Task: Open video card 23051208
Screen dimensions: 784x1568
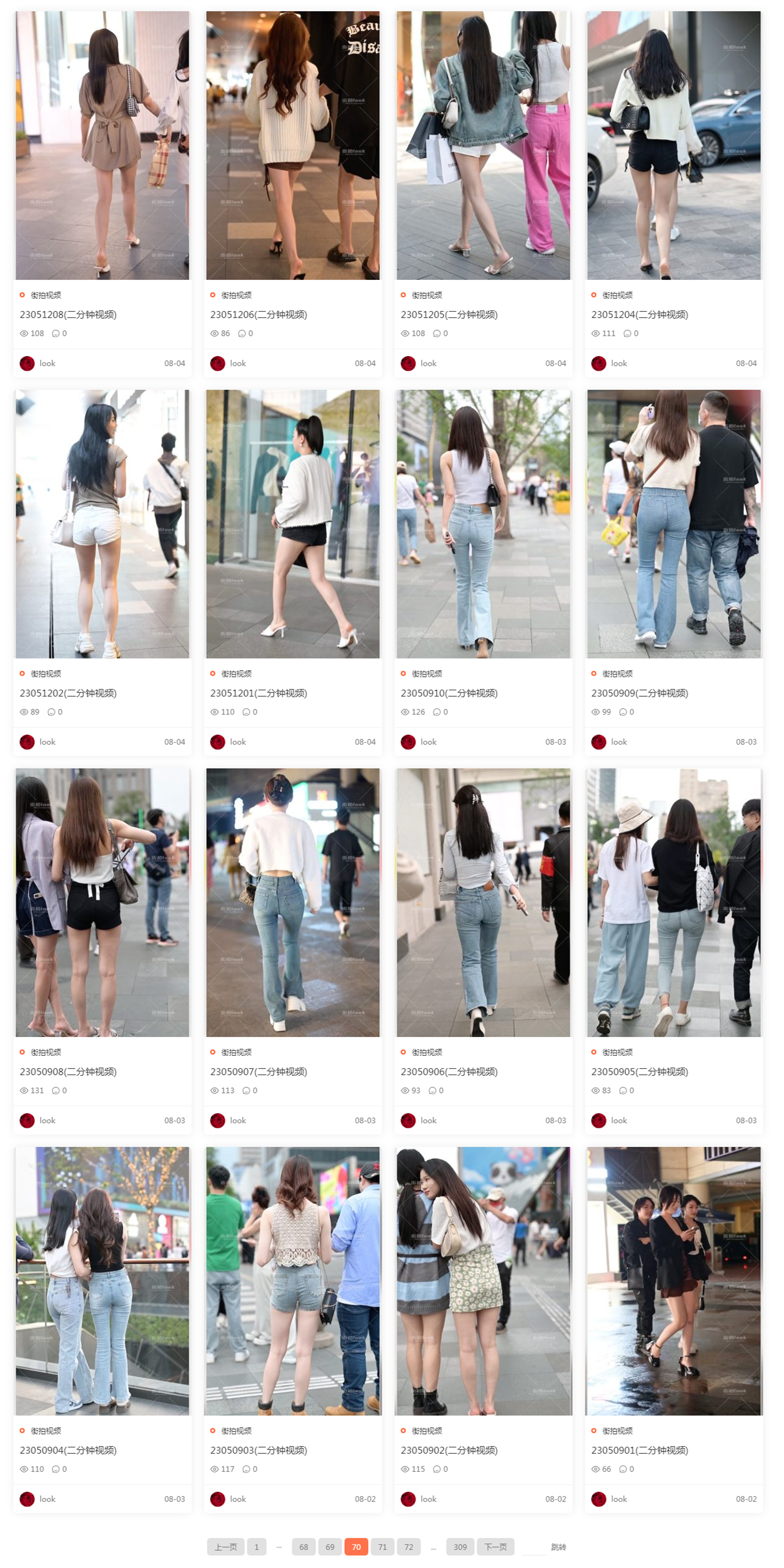Action: pos(68,314)
